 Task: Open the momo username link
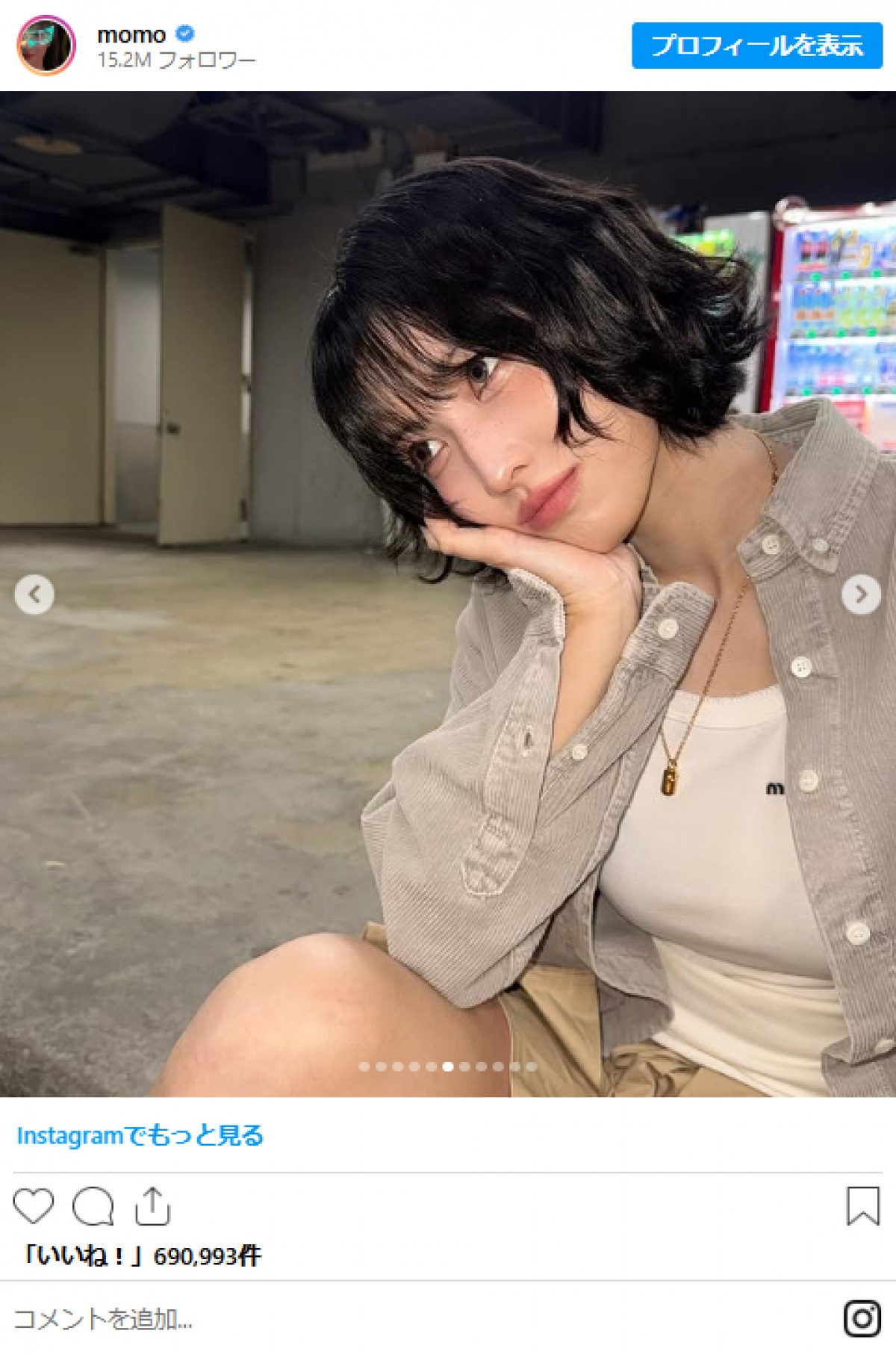(131, 35)
